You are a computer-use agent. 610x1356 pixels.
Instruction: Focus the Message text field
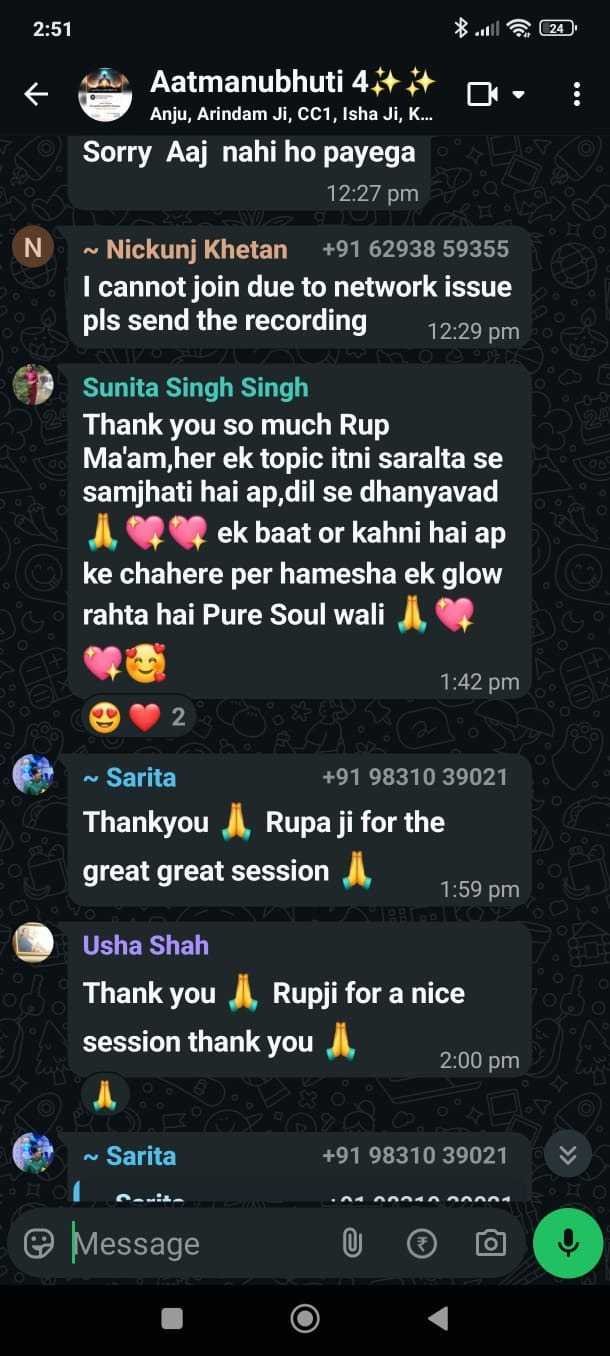coord(200,1243)
